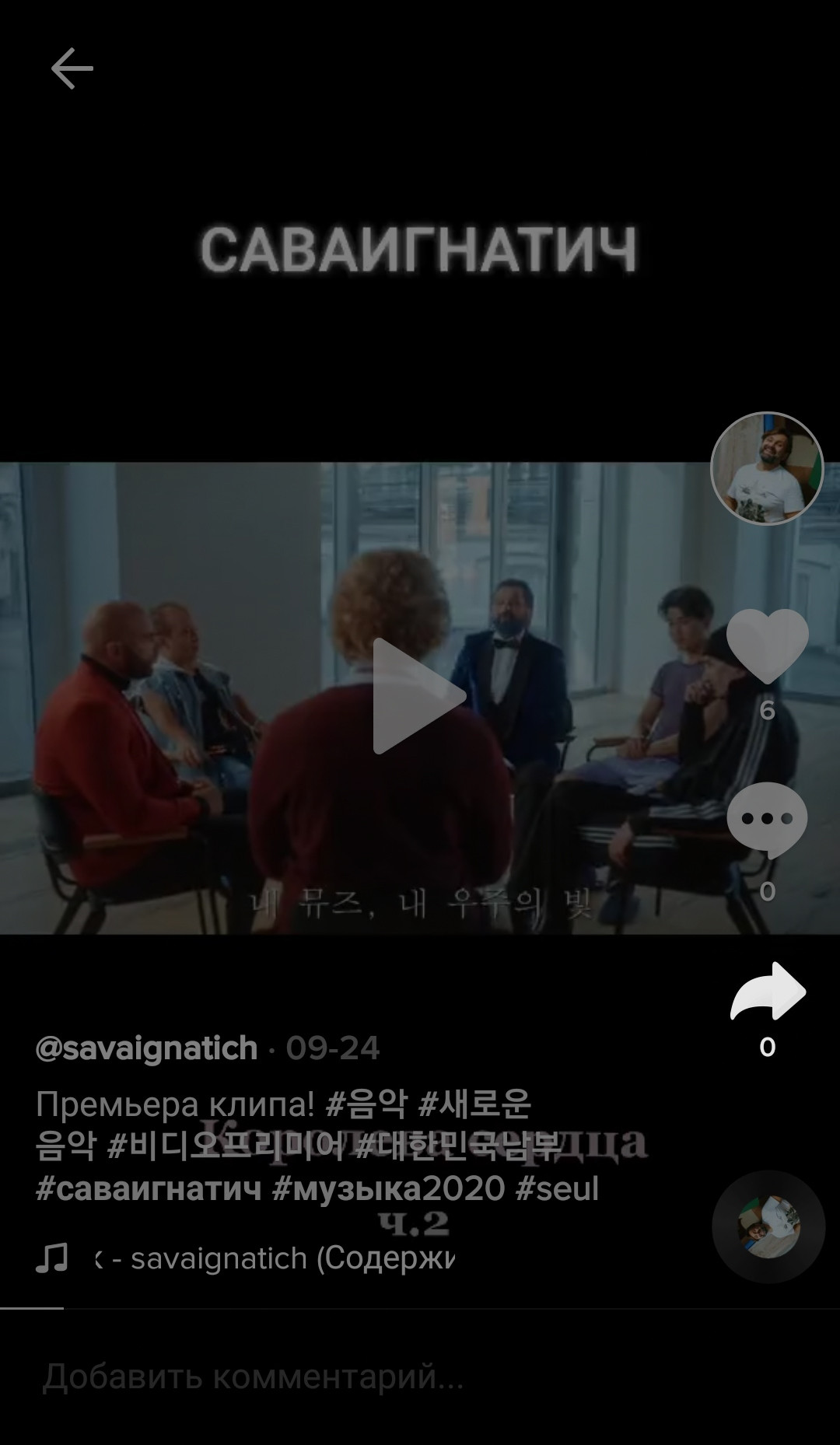Share this video with the arrow icon
Viewport: 840px width, 1445px height.
point(767,992)
